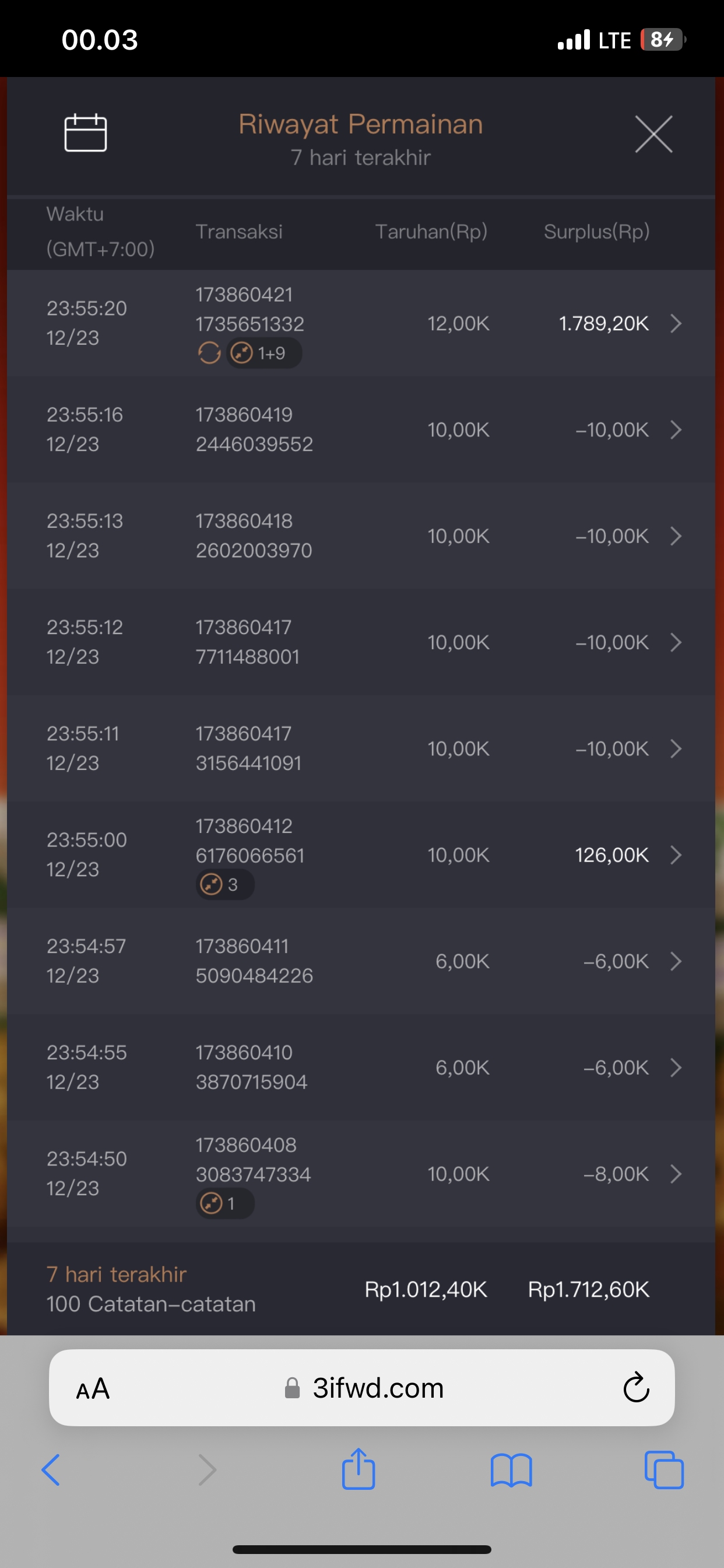The height and width of the screenshot is (1568, 724).
Task: Show details for transaction 3156441091
Action: click(676, 748)
